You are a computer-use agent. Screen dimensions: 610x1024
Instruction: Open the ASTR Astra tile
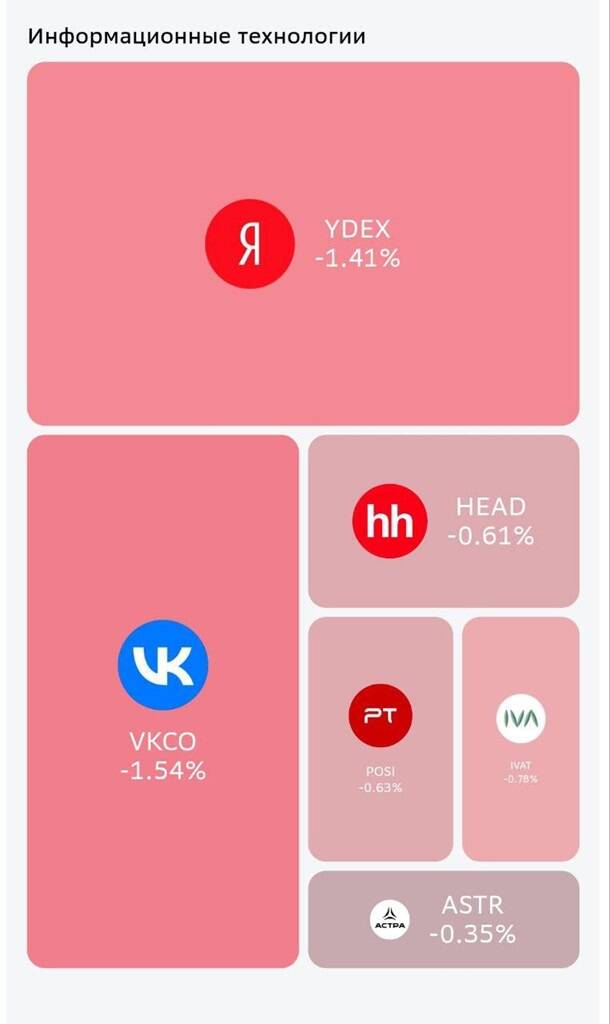(x=443, y=919)
